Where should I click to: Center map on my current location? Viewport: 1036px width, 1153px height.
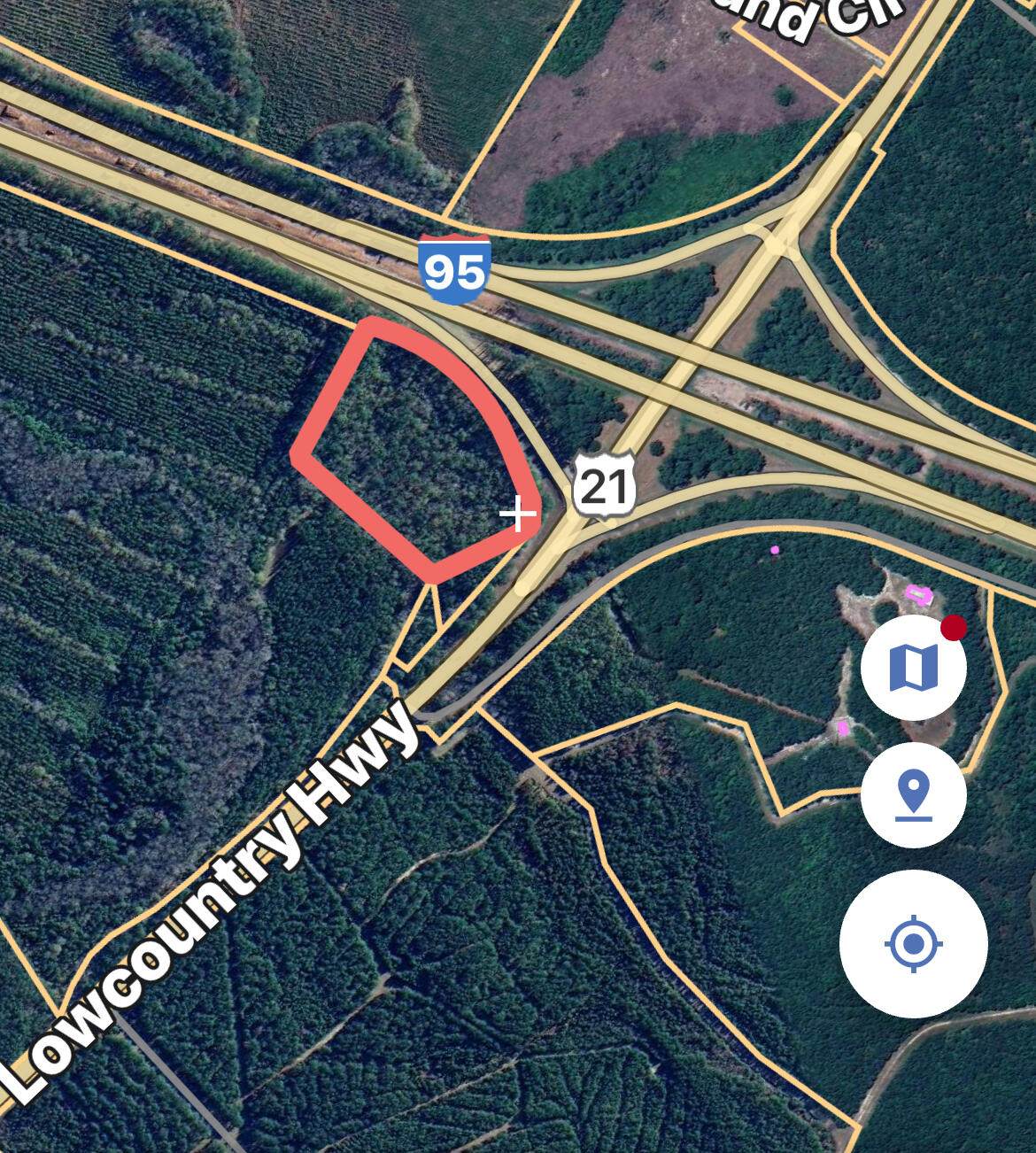point(913,943)
